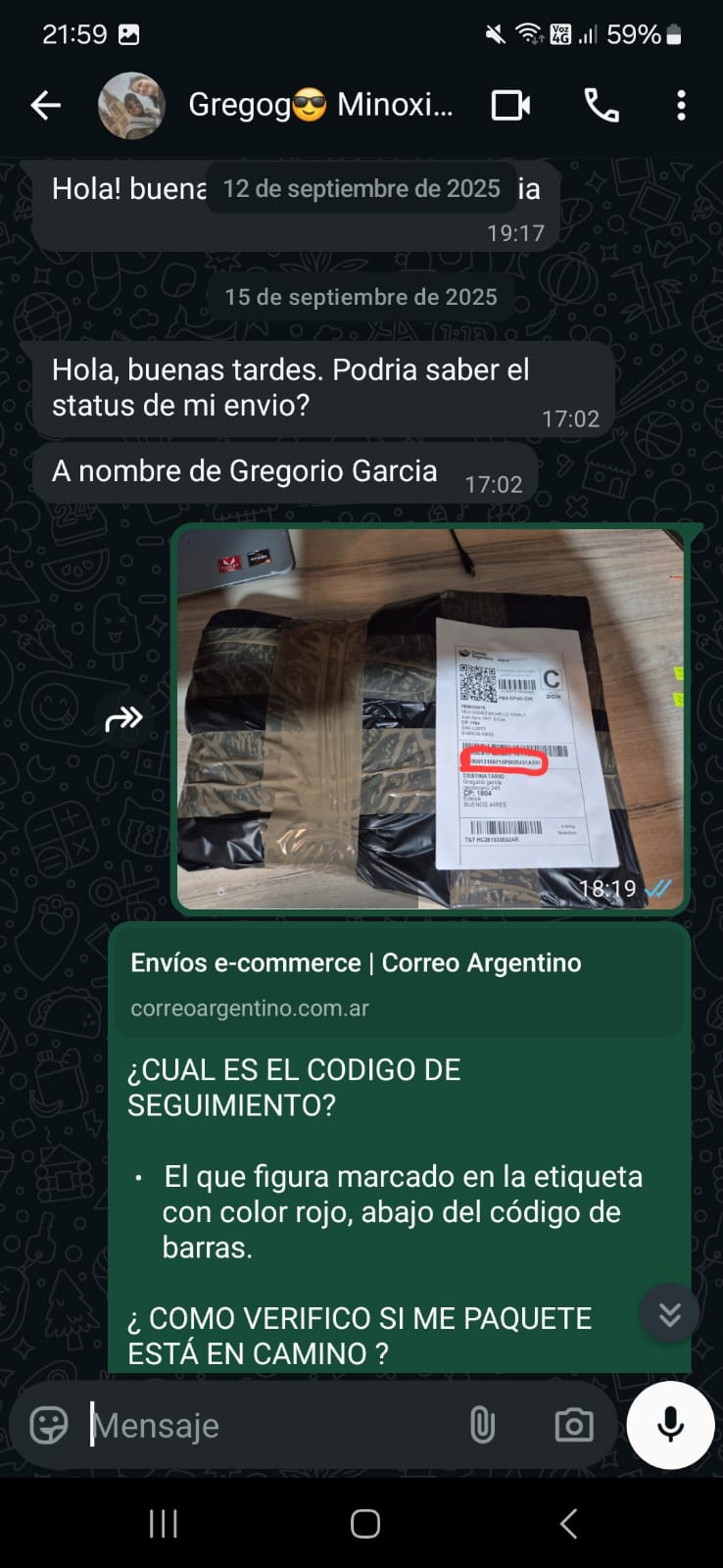Forward the package photo
The width and height of the screenshot is (723, 1568).
[x=124, y=720]
